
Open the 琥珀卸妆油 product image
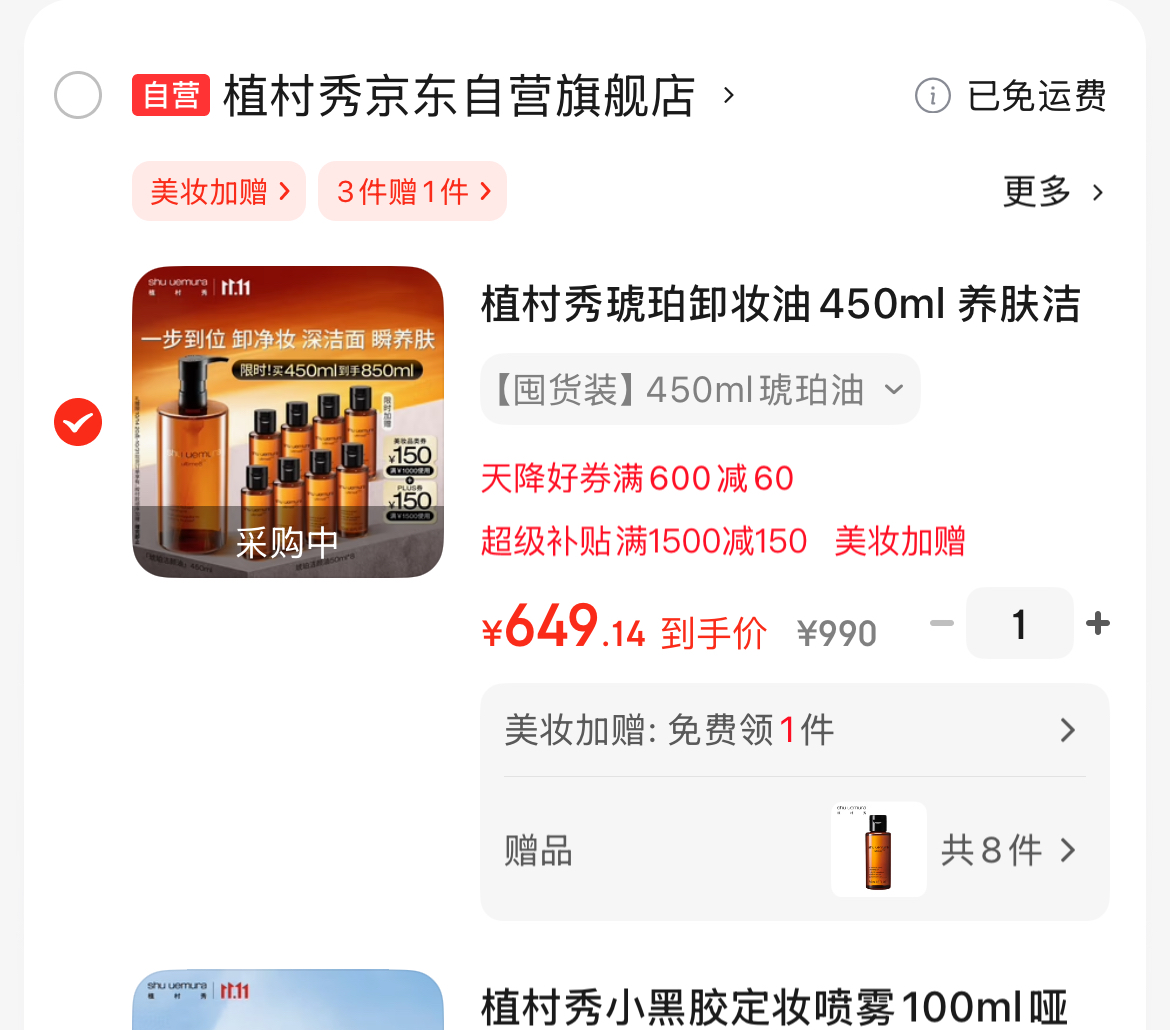point(288,422)
